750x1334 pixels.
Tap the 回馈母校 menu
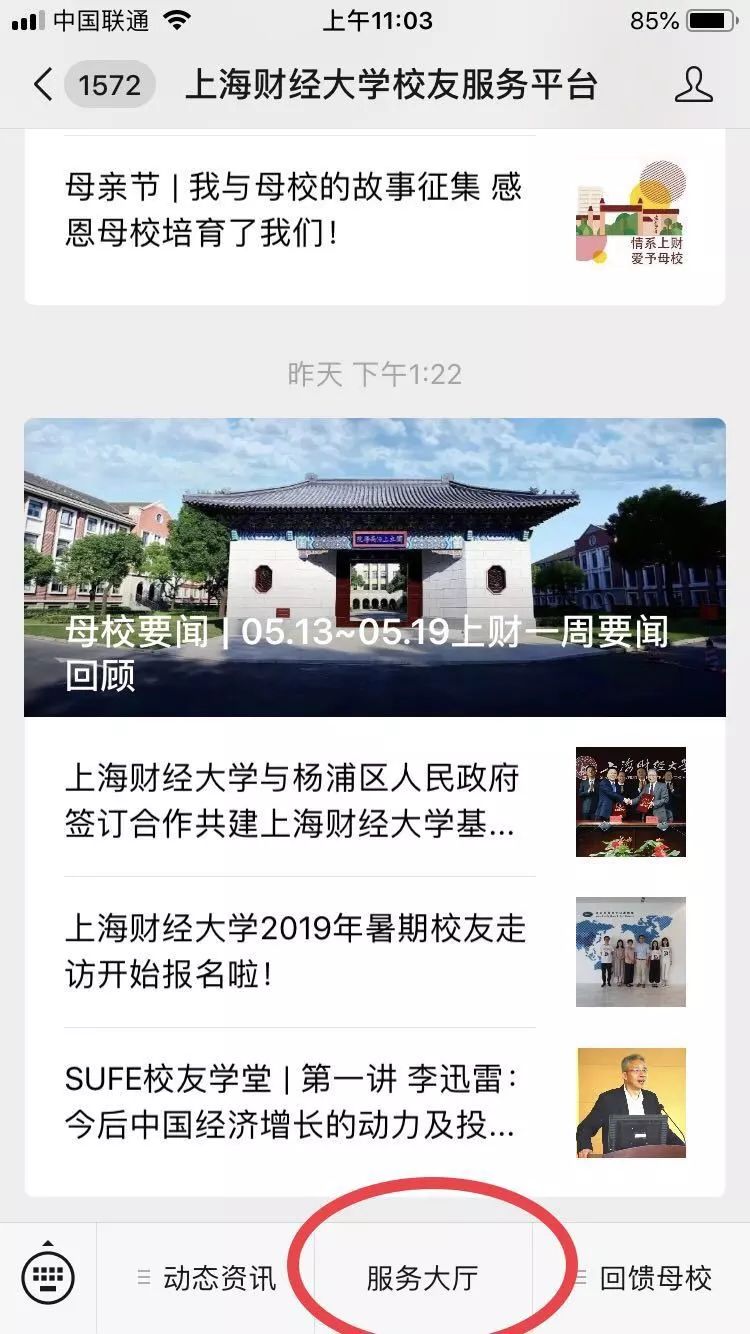[x=642, y=1277]
